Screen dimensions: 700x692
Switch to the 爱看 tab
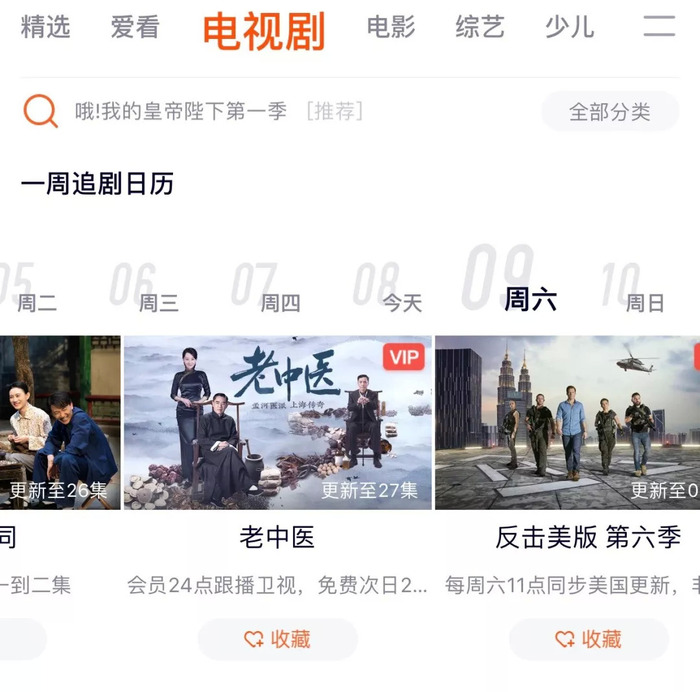[x=135, y=28]
